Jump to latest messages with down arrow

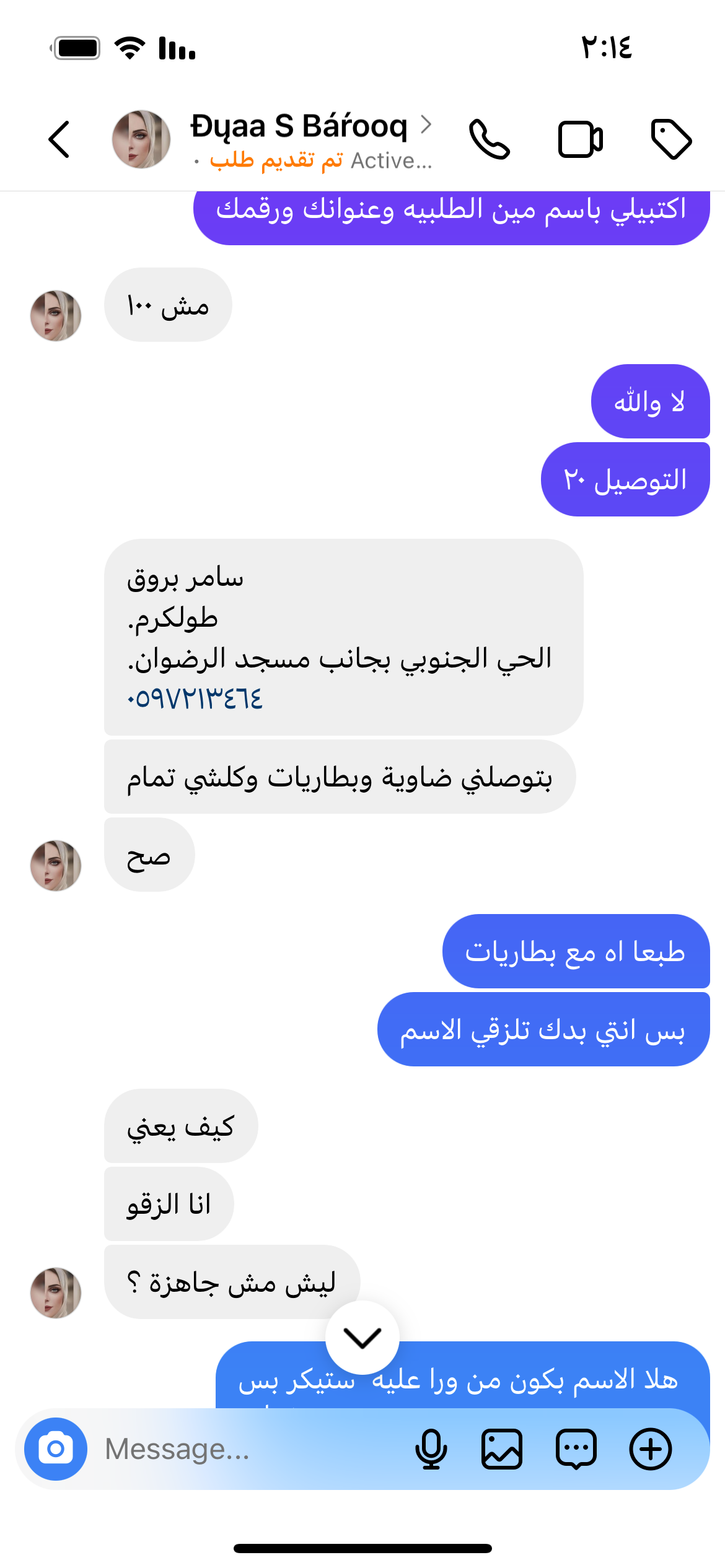362,1338
